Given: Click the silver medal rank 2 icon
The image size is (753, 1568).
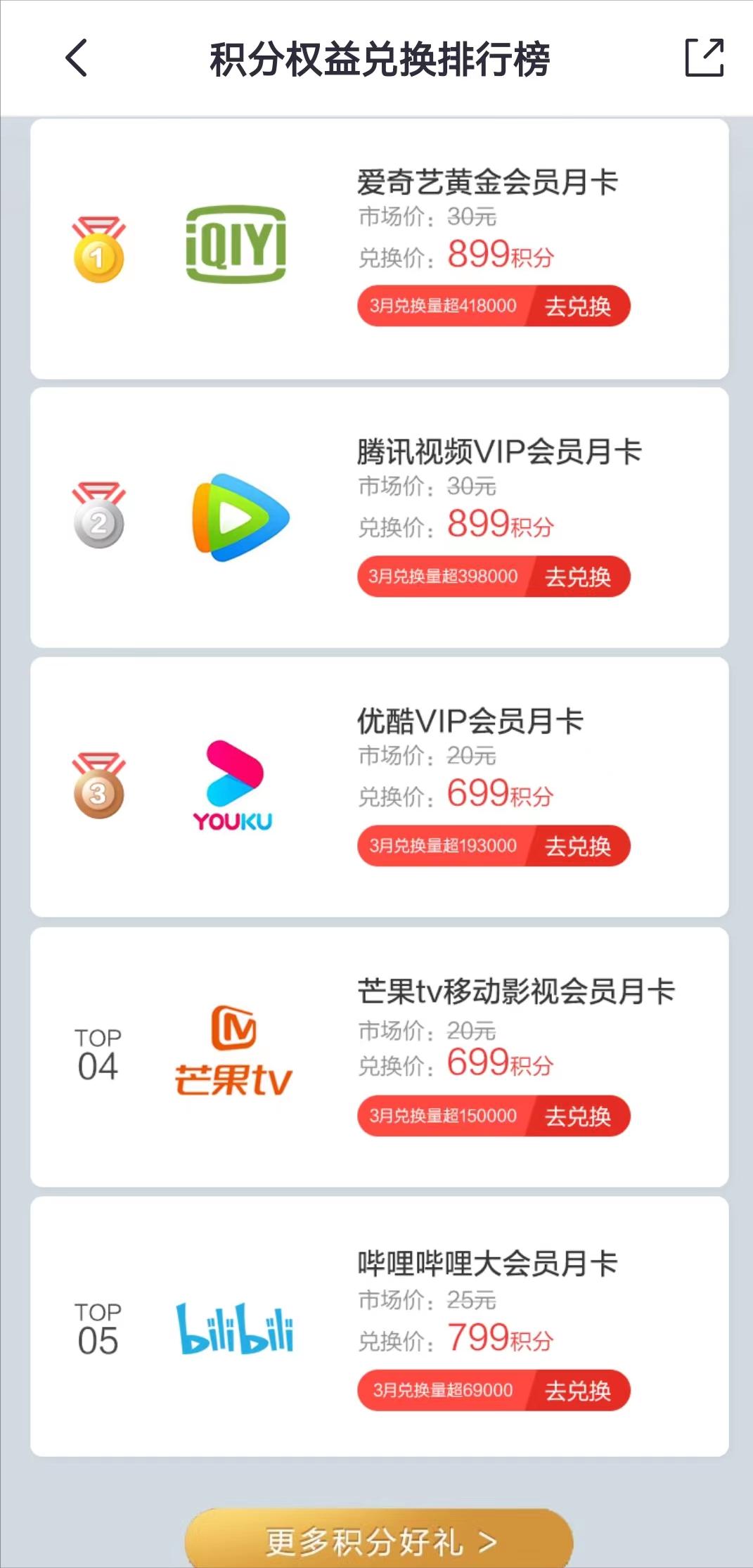Looking at the screenshot, I should (x=97, y=519).
